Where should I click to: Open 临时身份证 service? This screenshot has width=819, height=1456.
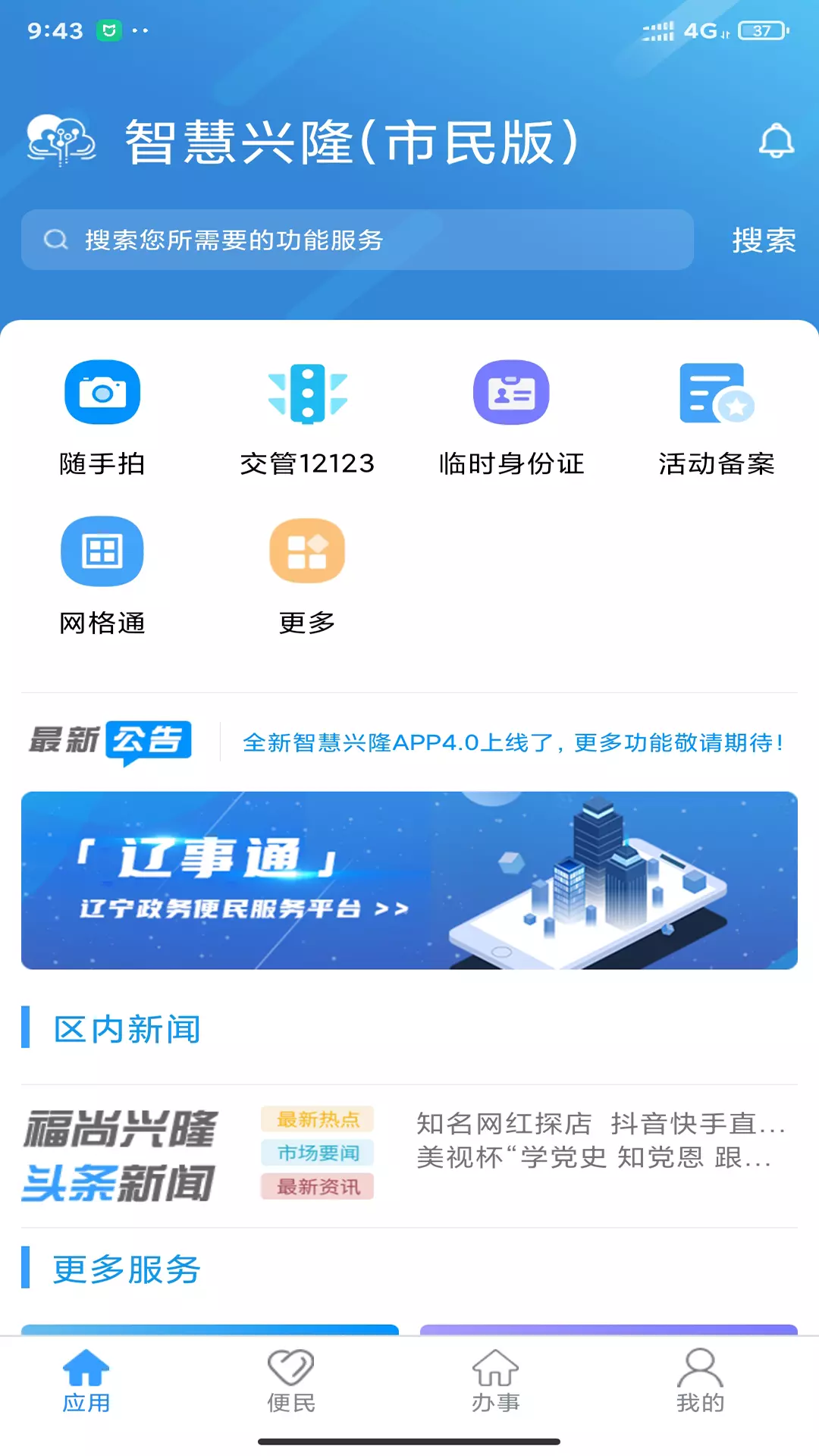pos(512,418)
